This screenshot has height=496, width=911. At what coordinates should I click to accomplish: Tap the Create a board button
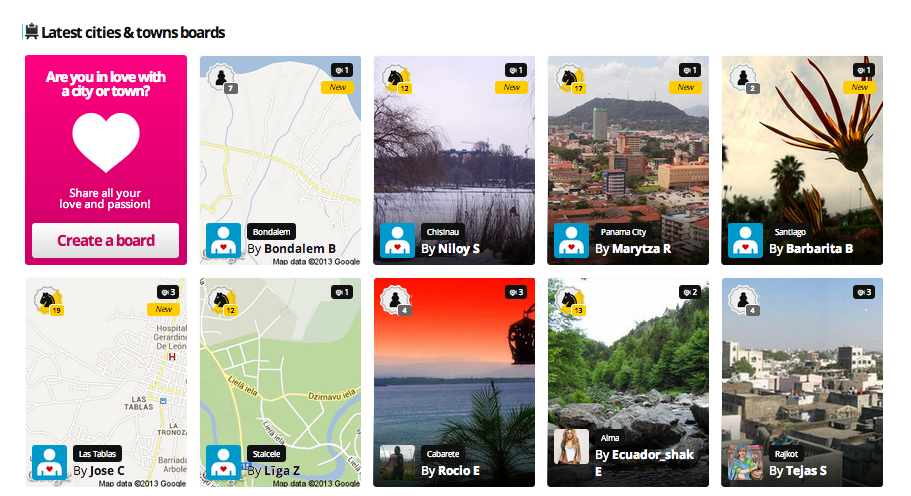click(106, 240)
